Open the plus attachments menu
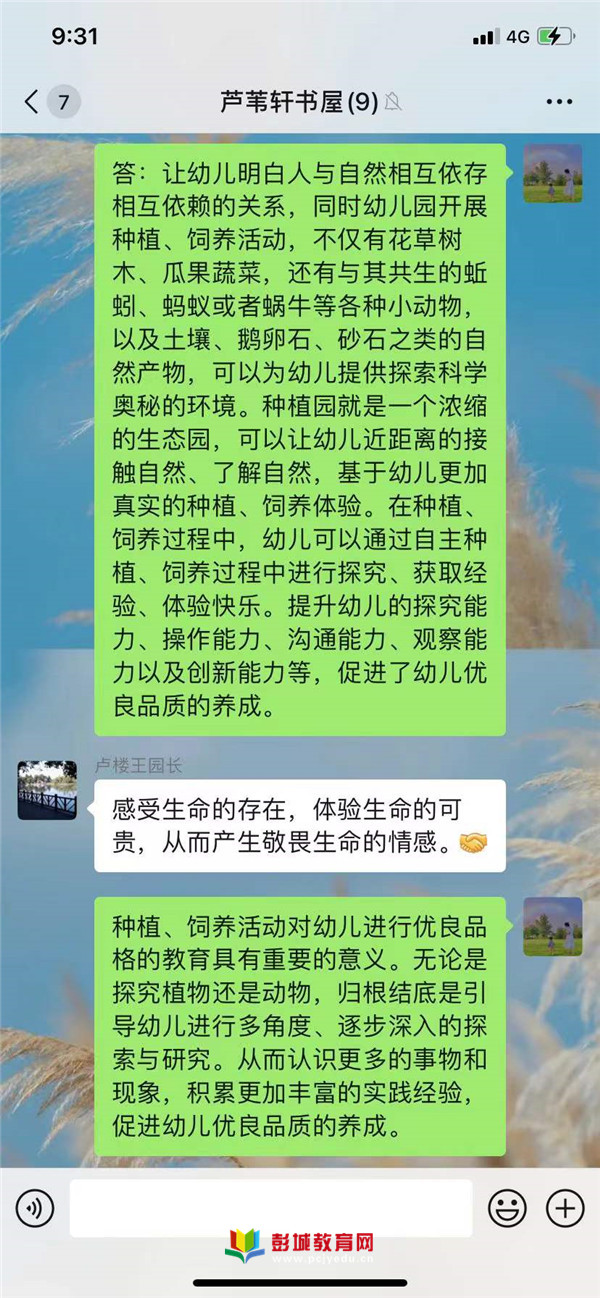Screen dimensions: 600x1298 point(565,1208)
